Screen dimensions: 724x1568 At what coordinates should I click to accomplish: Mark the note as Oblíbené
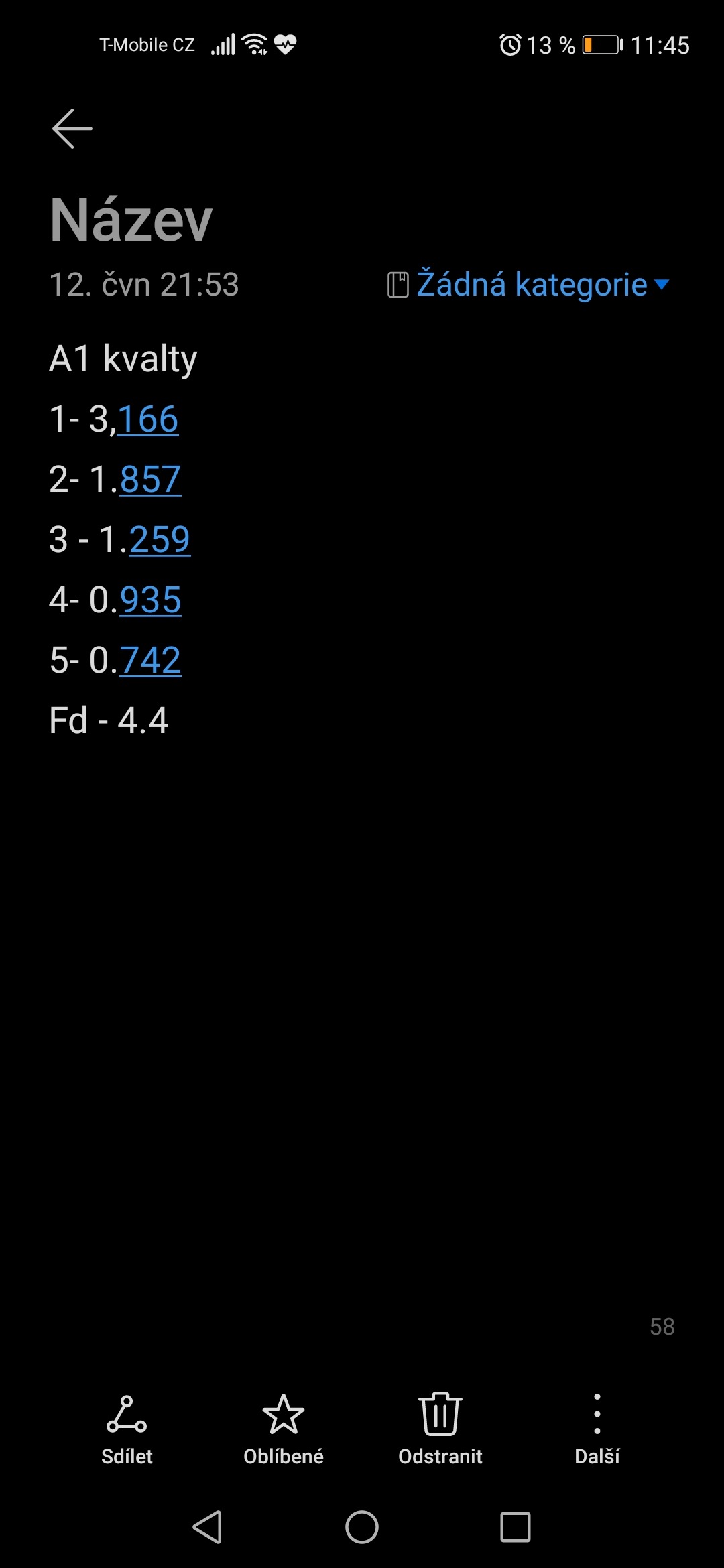click(284, 1429)
